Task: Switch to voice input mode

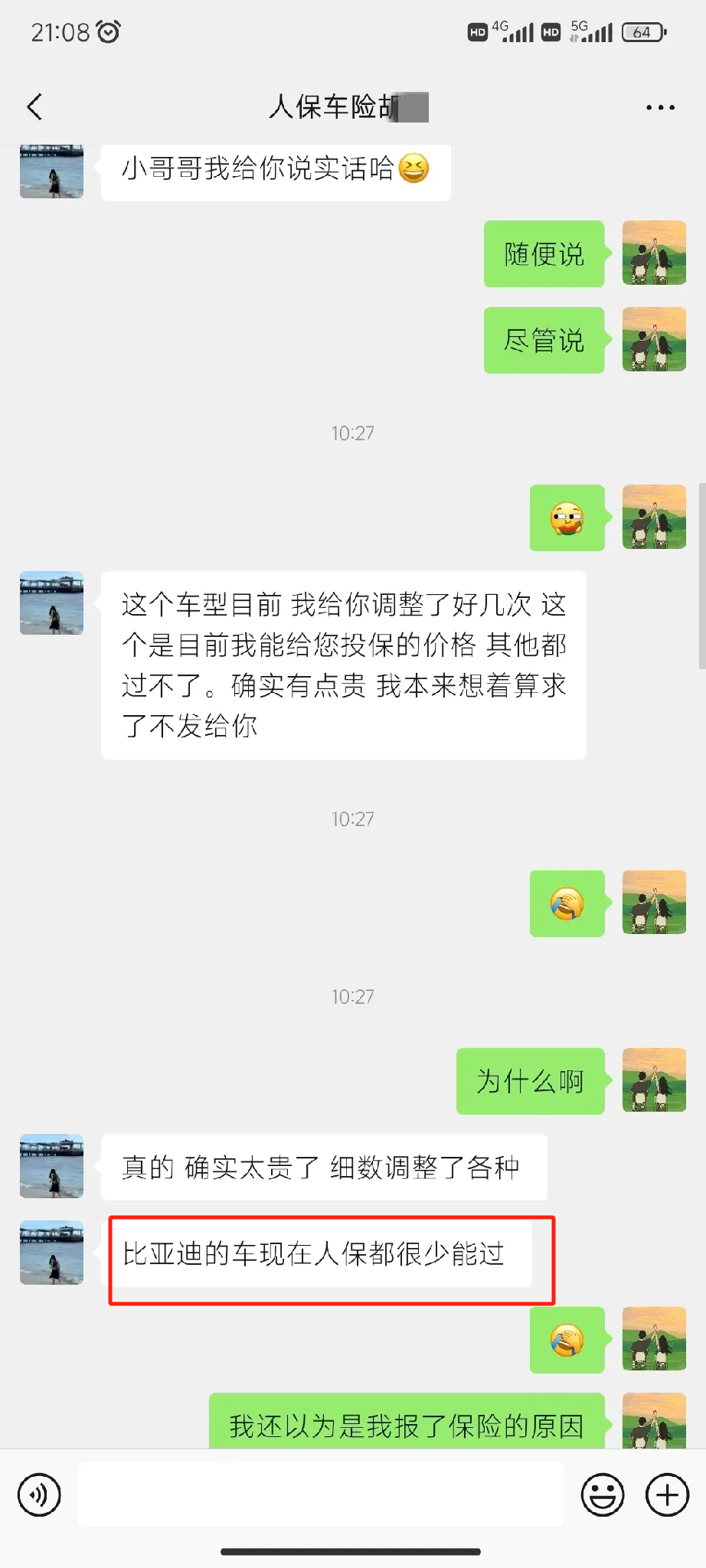Action: (x=40, y=1494)
